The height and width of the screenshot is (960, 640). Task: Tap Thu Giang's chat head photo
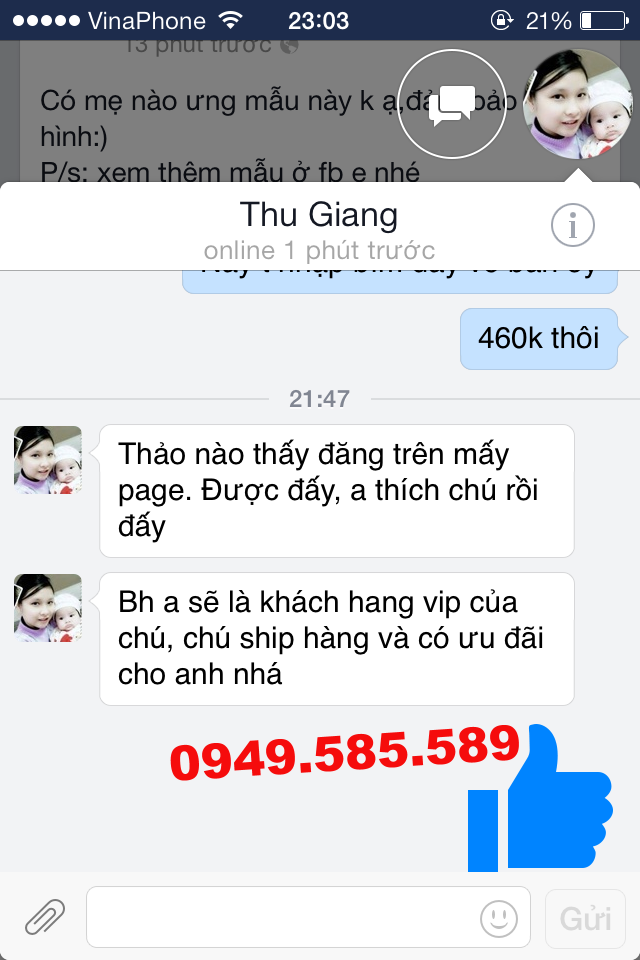577,104
